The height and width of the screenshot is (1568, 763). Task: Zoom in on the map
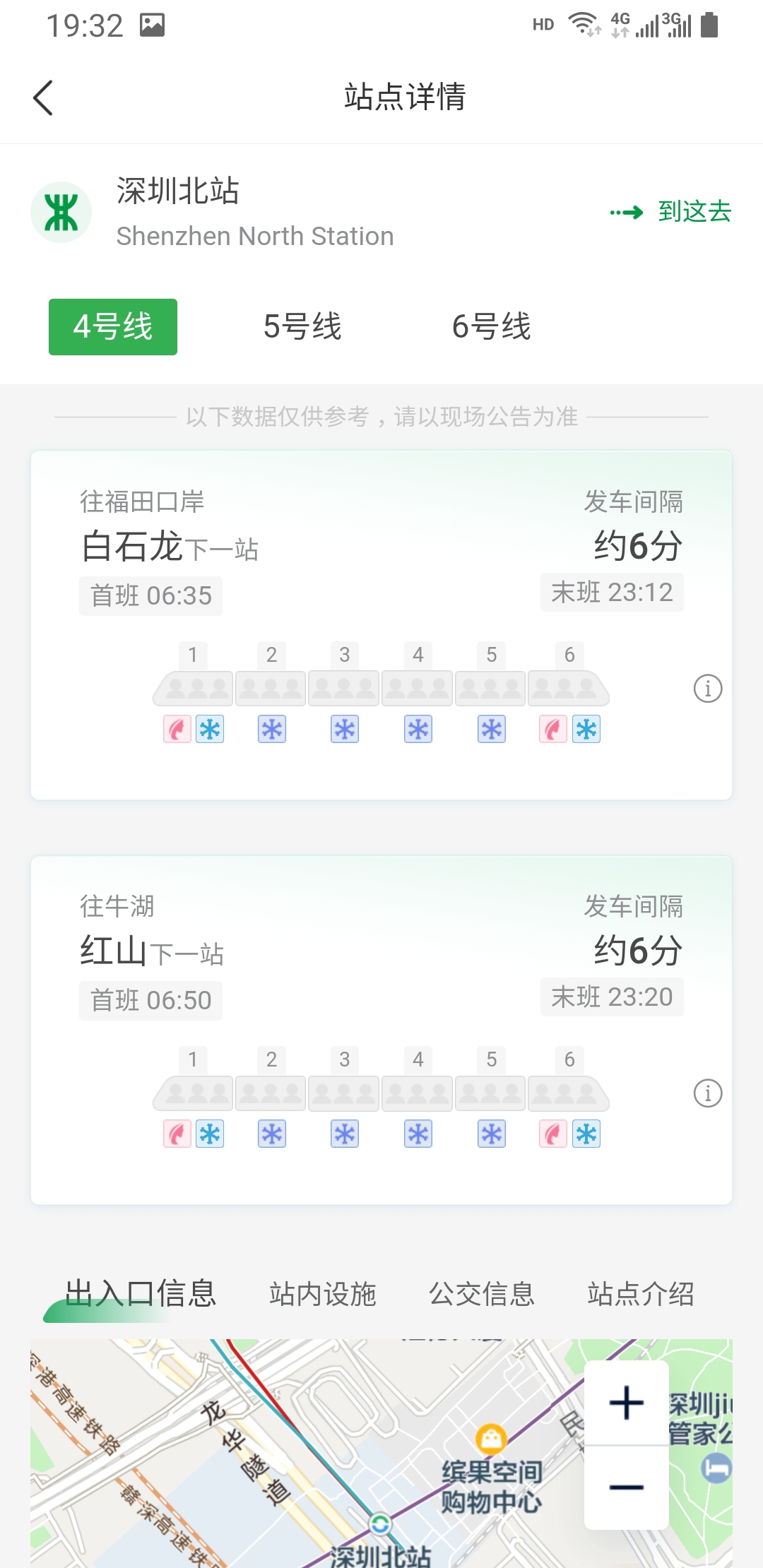(x=627, y=1403)
